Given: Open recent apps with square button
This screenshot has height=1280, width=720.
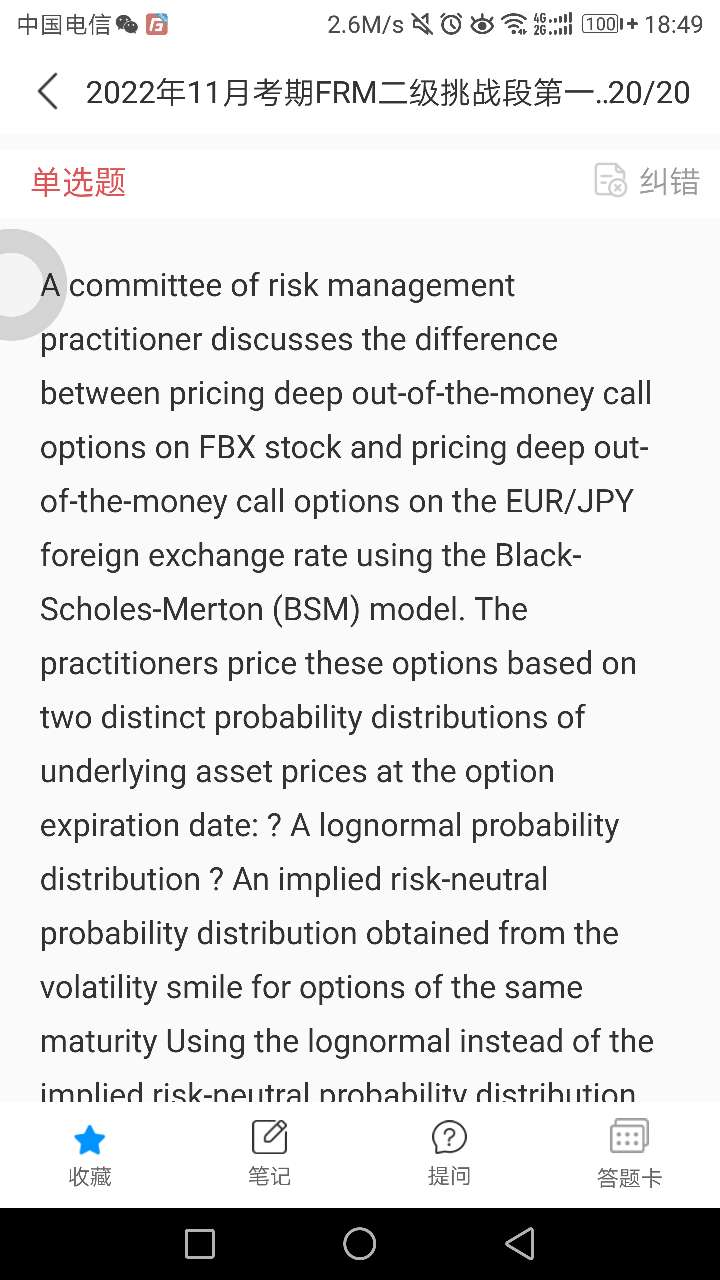Looking at the screenshot, I should click(200, 1243).
